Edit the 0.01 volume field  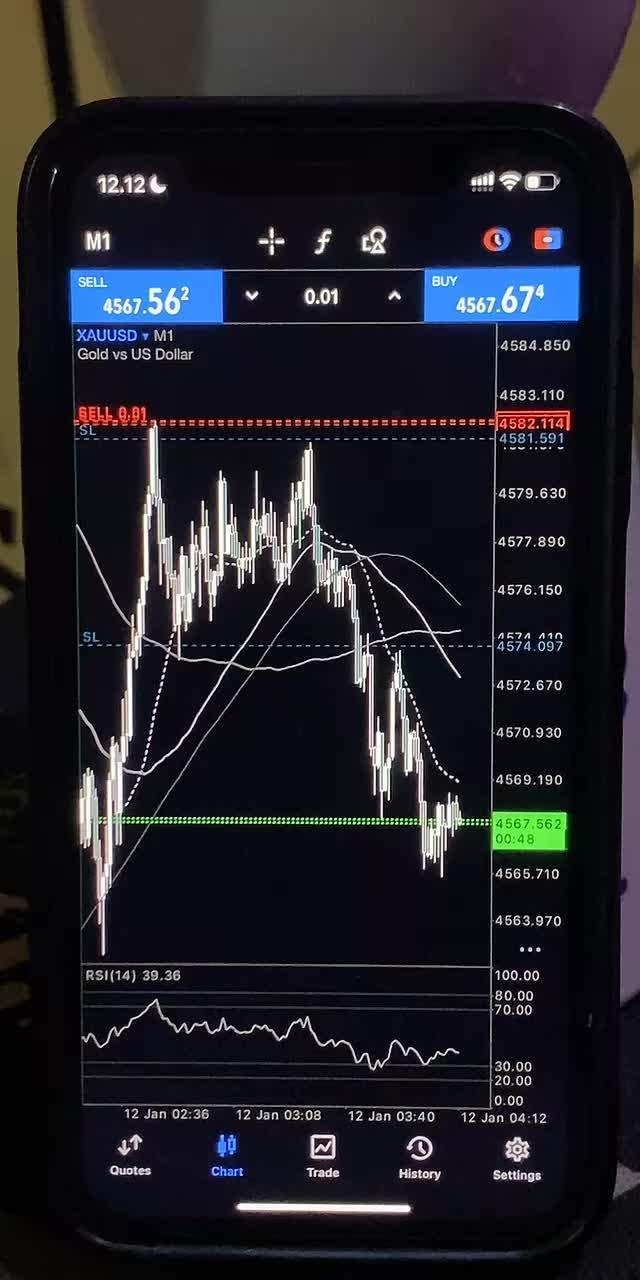[x=321, y=297]
